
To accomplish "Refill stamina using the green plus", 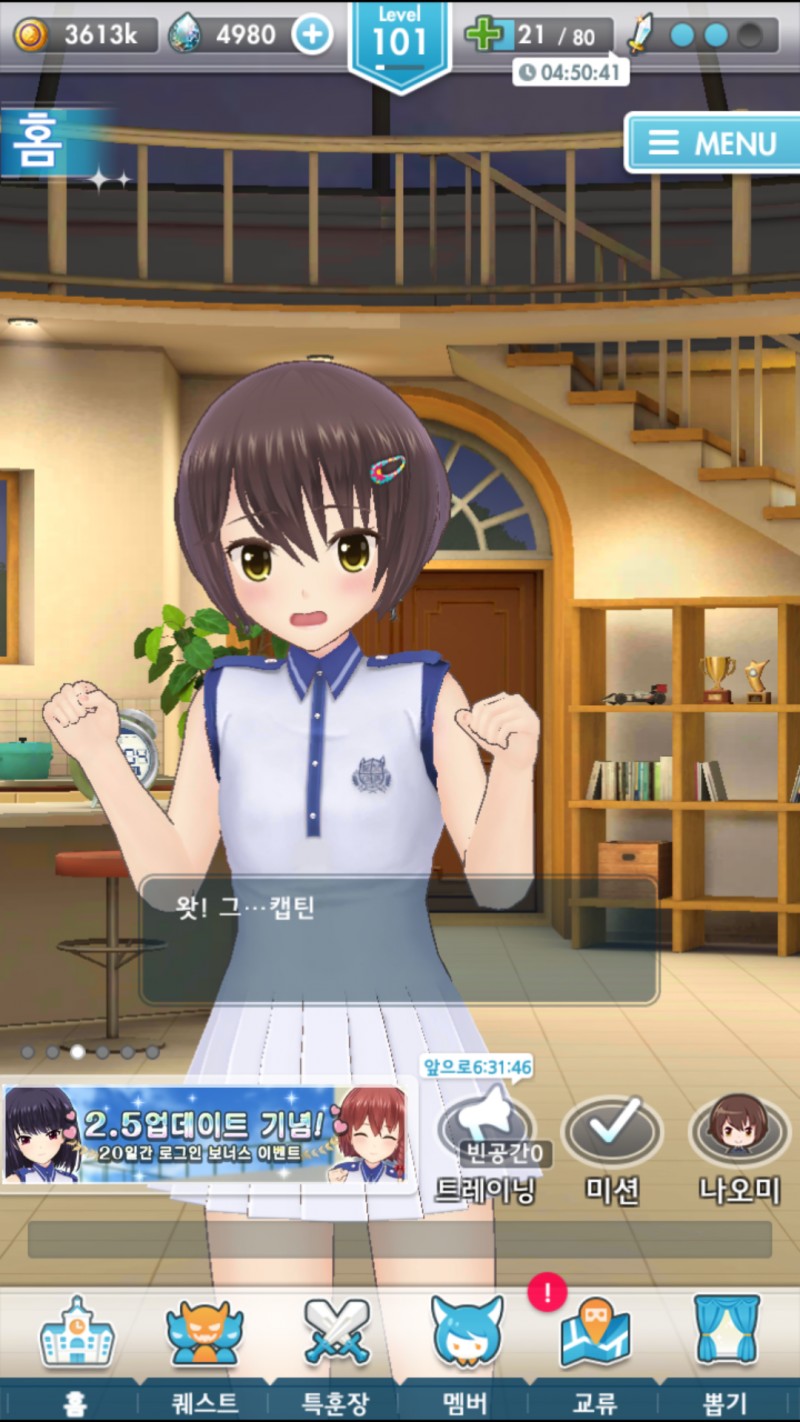I will (x=486, y=35).
